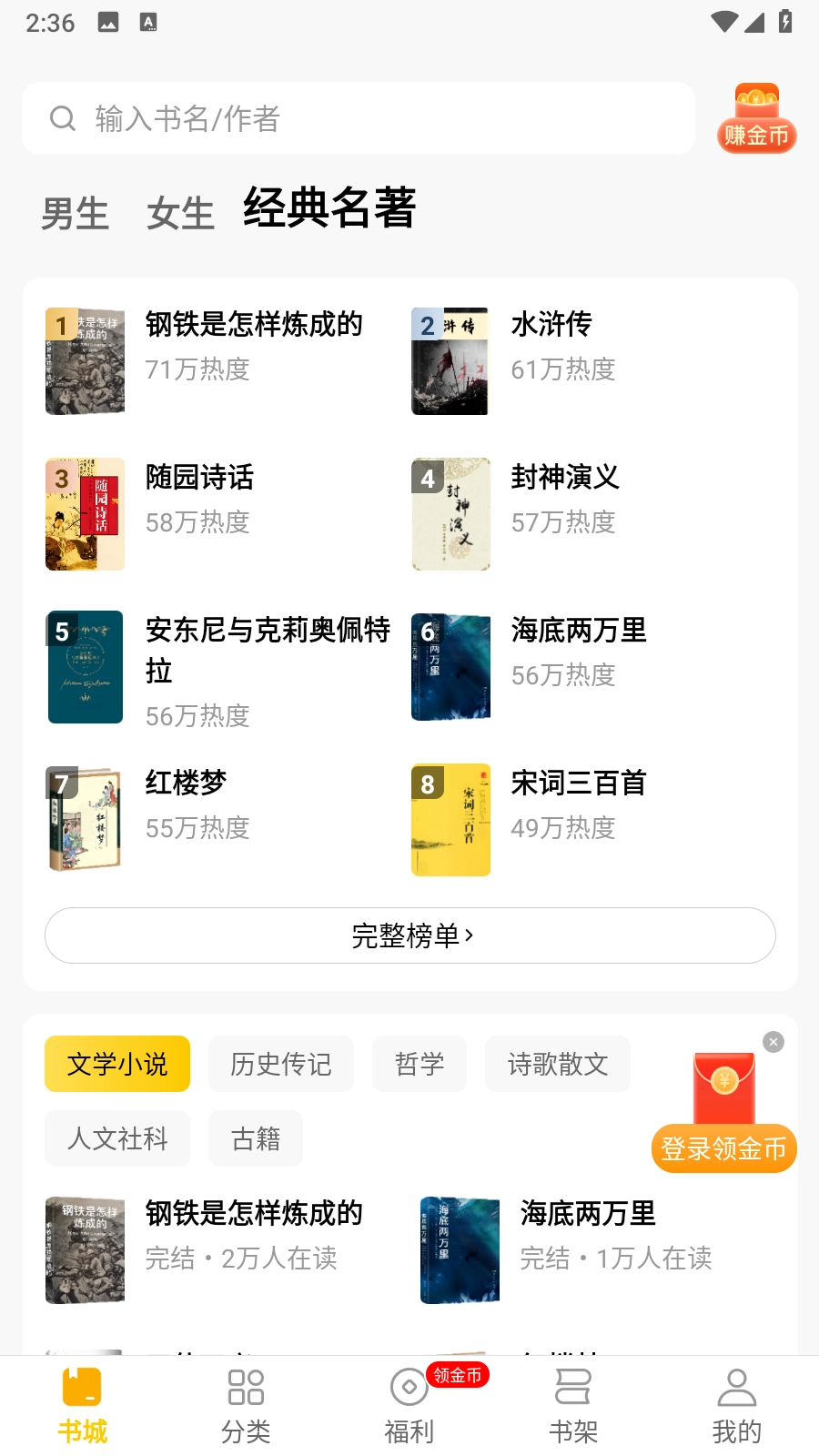Open the 分类 categories section
This screenshot has width=819, height=1456.
coord(244,1401)
